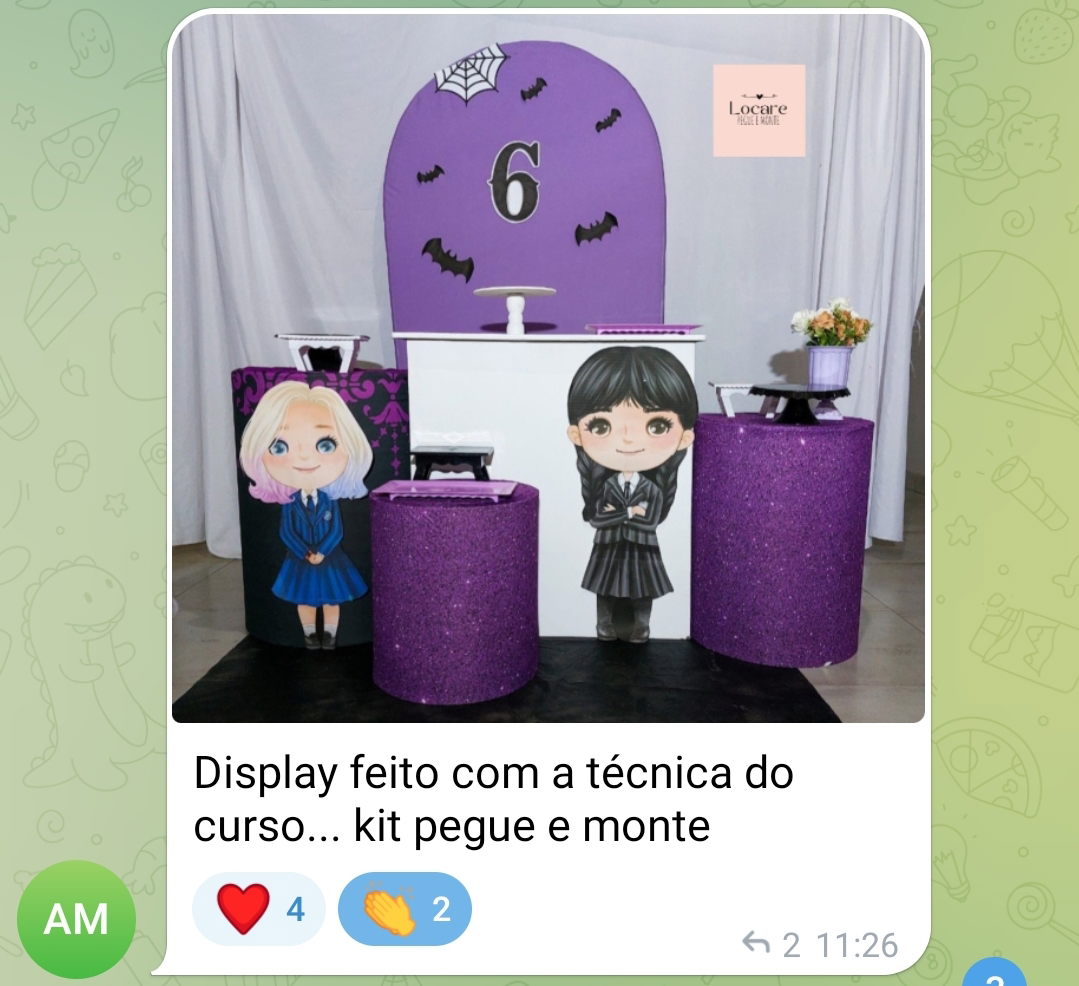Open the party display photo
Viewport: 1079px width, 986px height.
coord(548,368)
